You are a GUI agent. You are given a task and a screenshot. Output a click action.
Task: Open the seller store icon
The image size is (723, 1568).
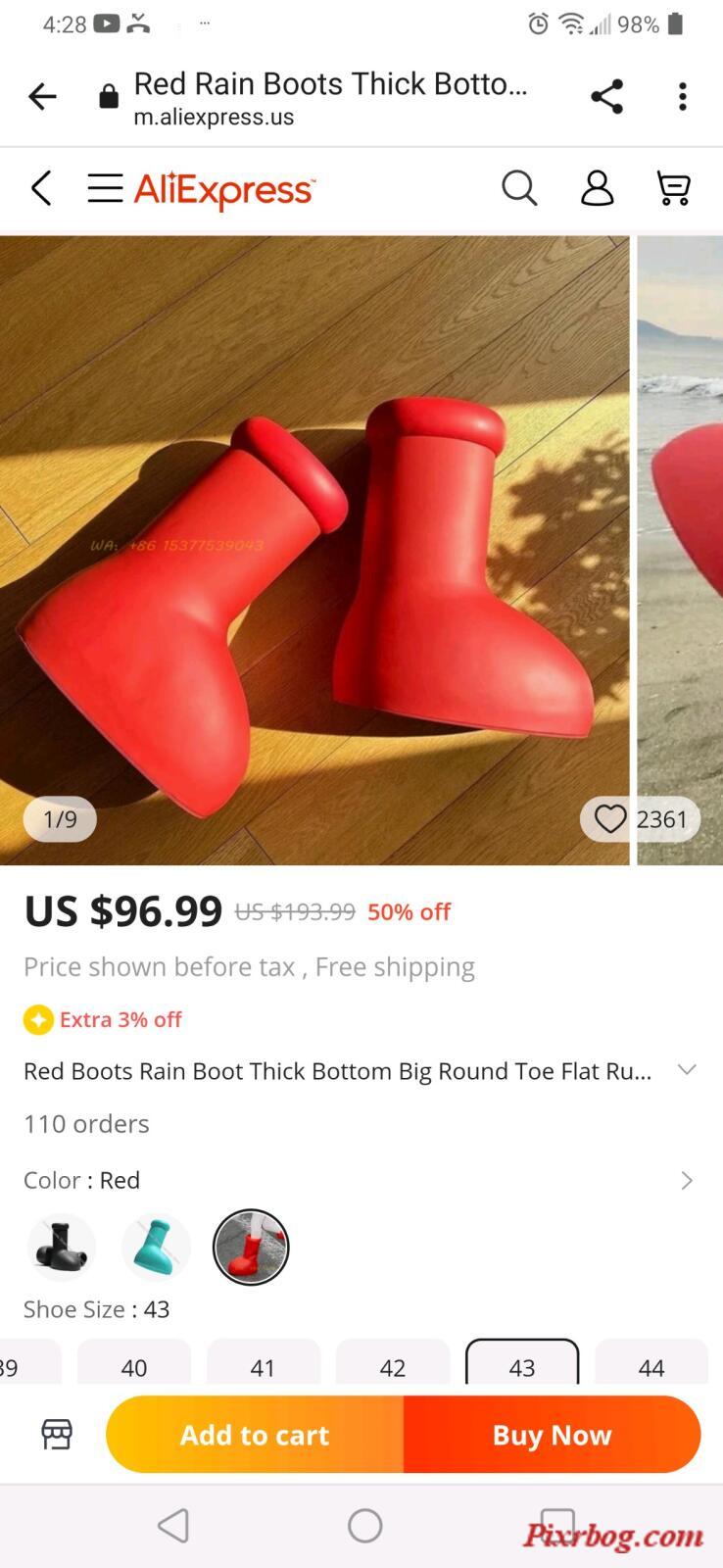click(57, 1435)
